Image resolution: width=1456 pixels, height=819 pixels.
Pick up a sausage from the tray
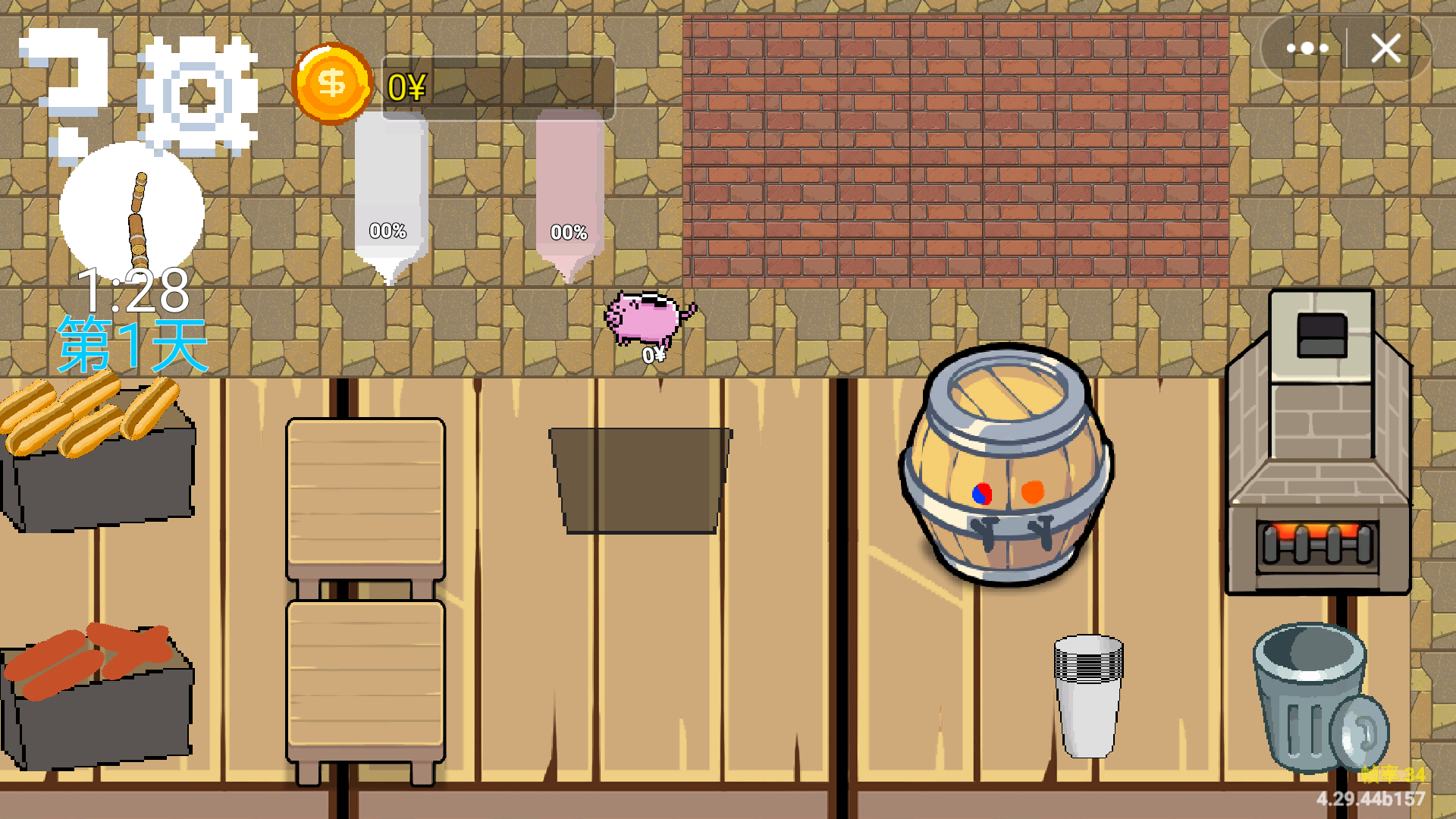point(91,658)
